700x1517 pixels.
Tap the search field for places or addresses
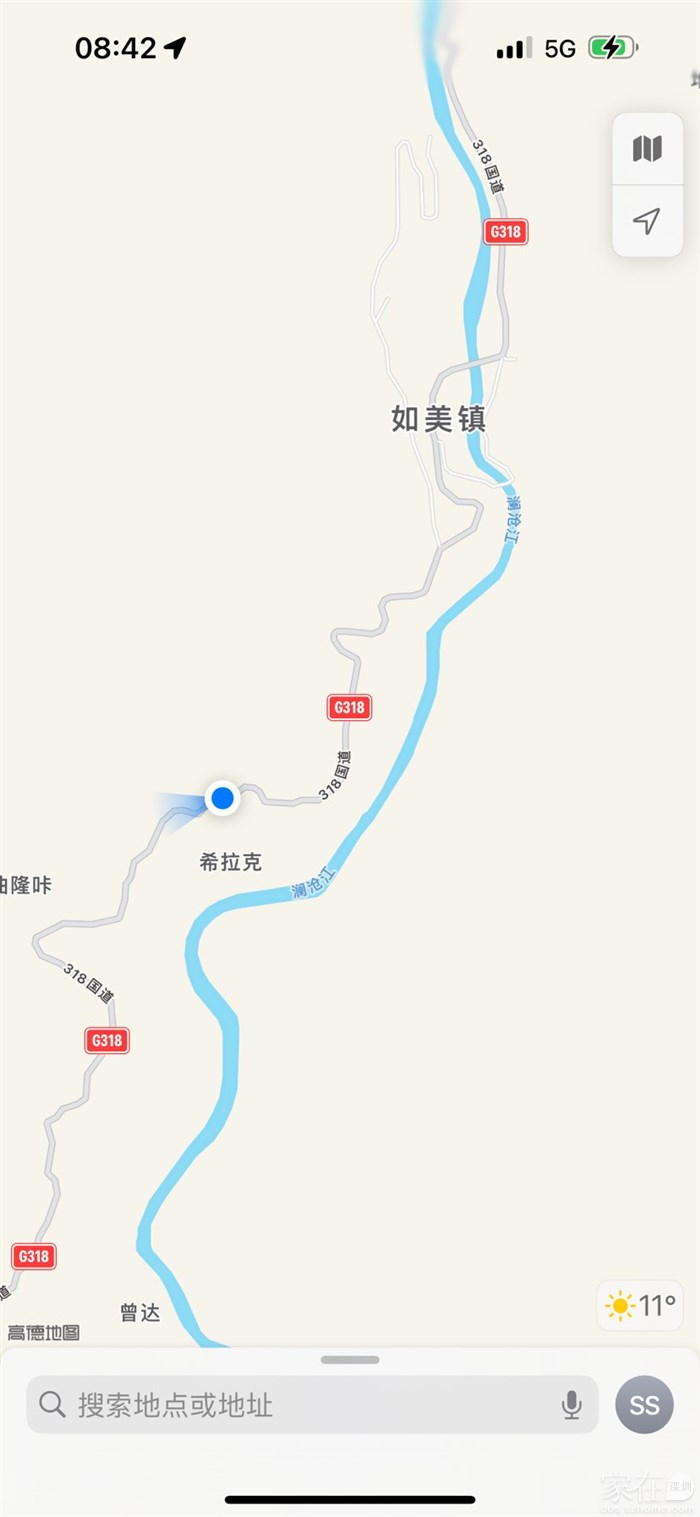pos(300,1405)
